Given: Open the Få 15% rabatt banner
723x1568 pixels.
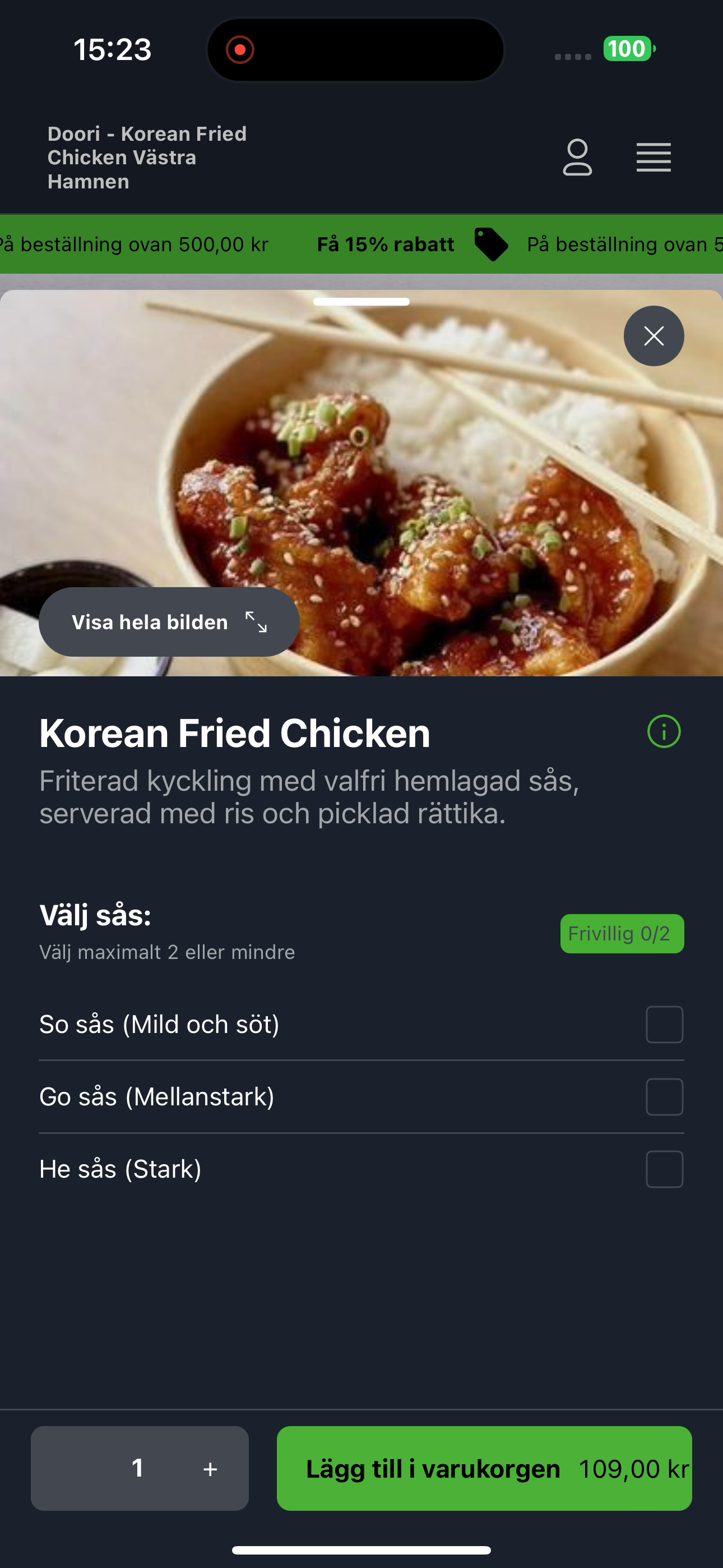Looking at the screenshot, I should pos(386,244).
